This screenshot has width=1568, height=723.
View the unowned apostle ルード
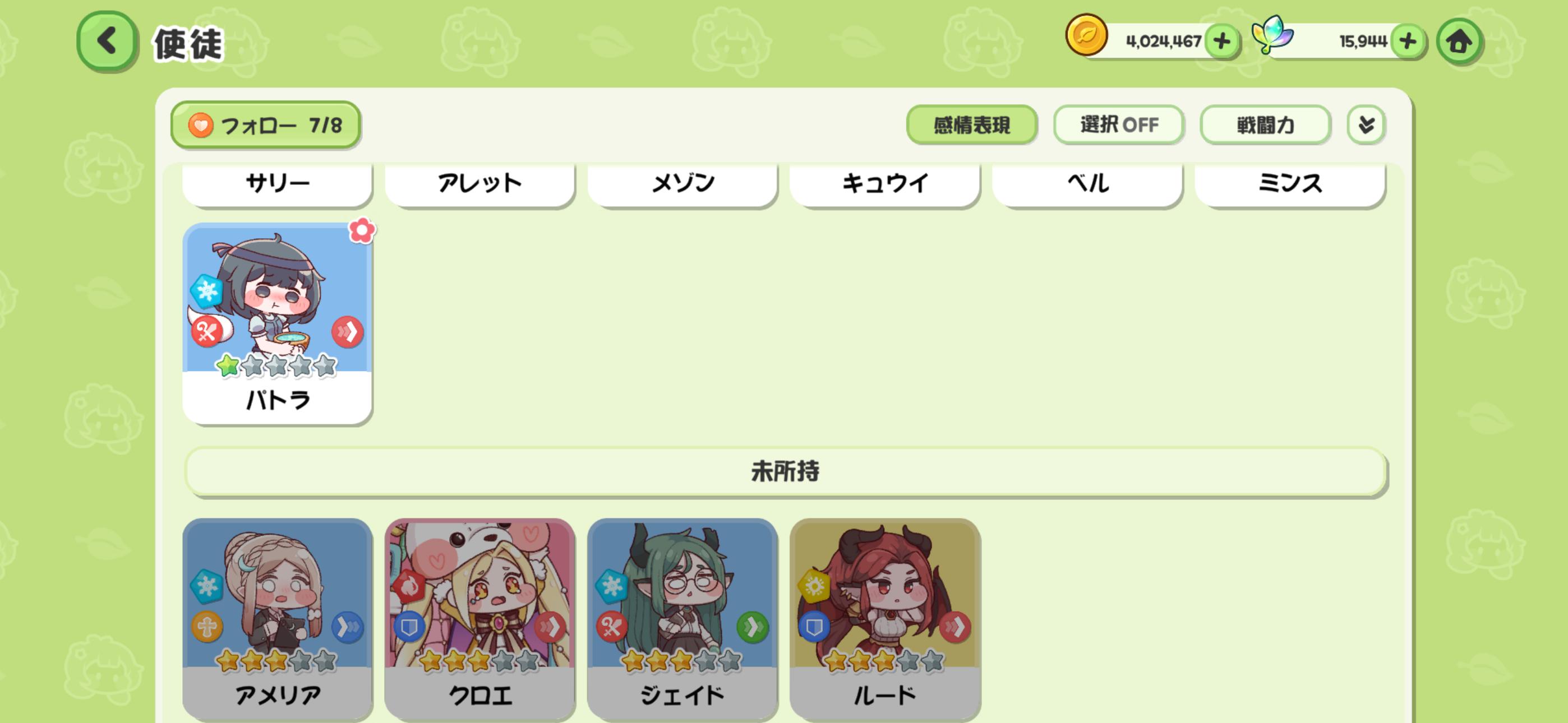coord(884,618)
